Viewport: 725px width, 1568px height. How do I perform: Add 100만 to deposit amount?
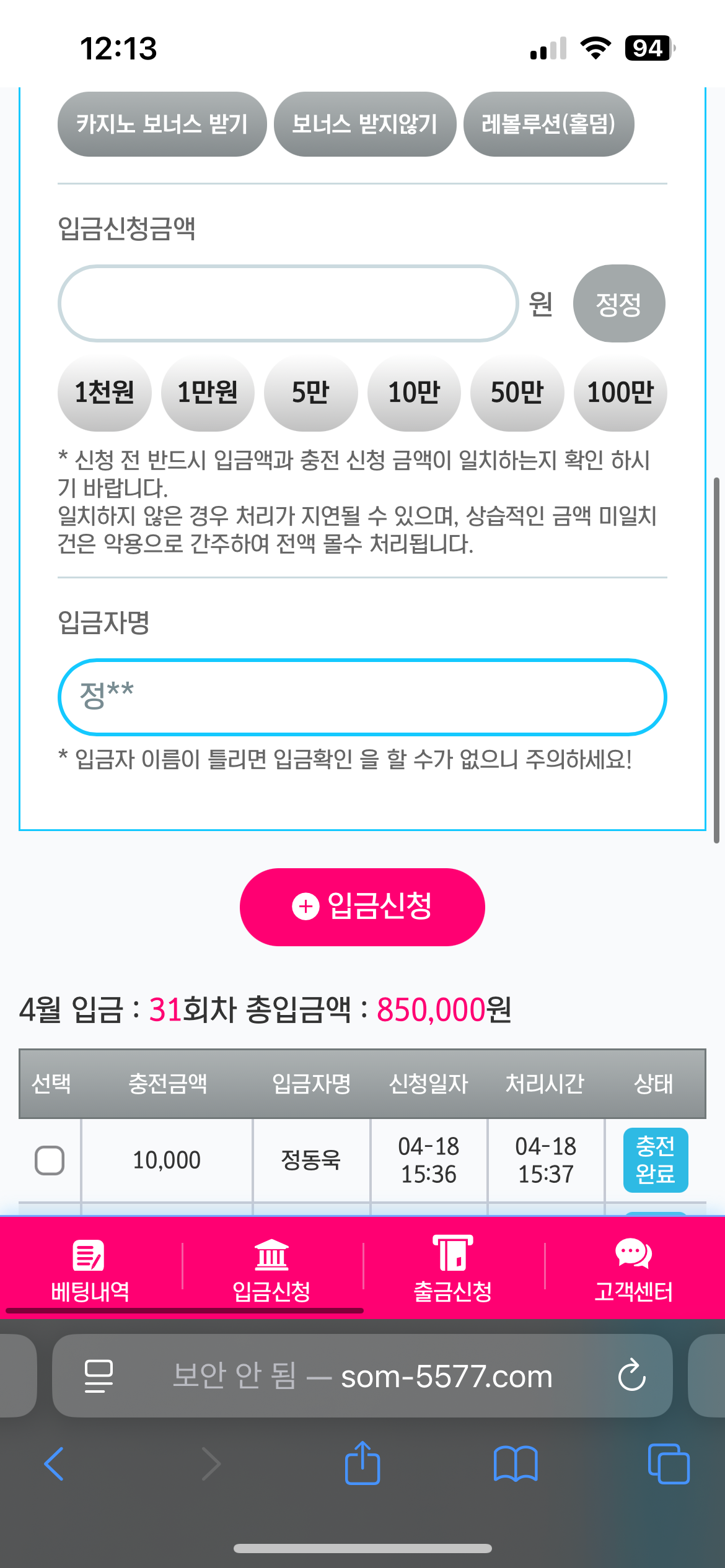[620, 393]
